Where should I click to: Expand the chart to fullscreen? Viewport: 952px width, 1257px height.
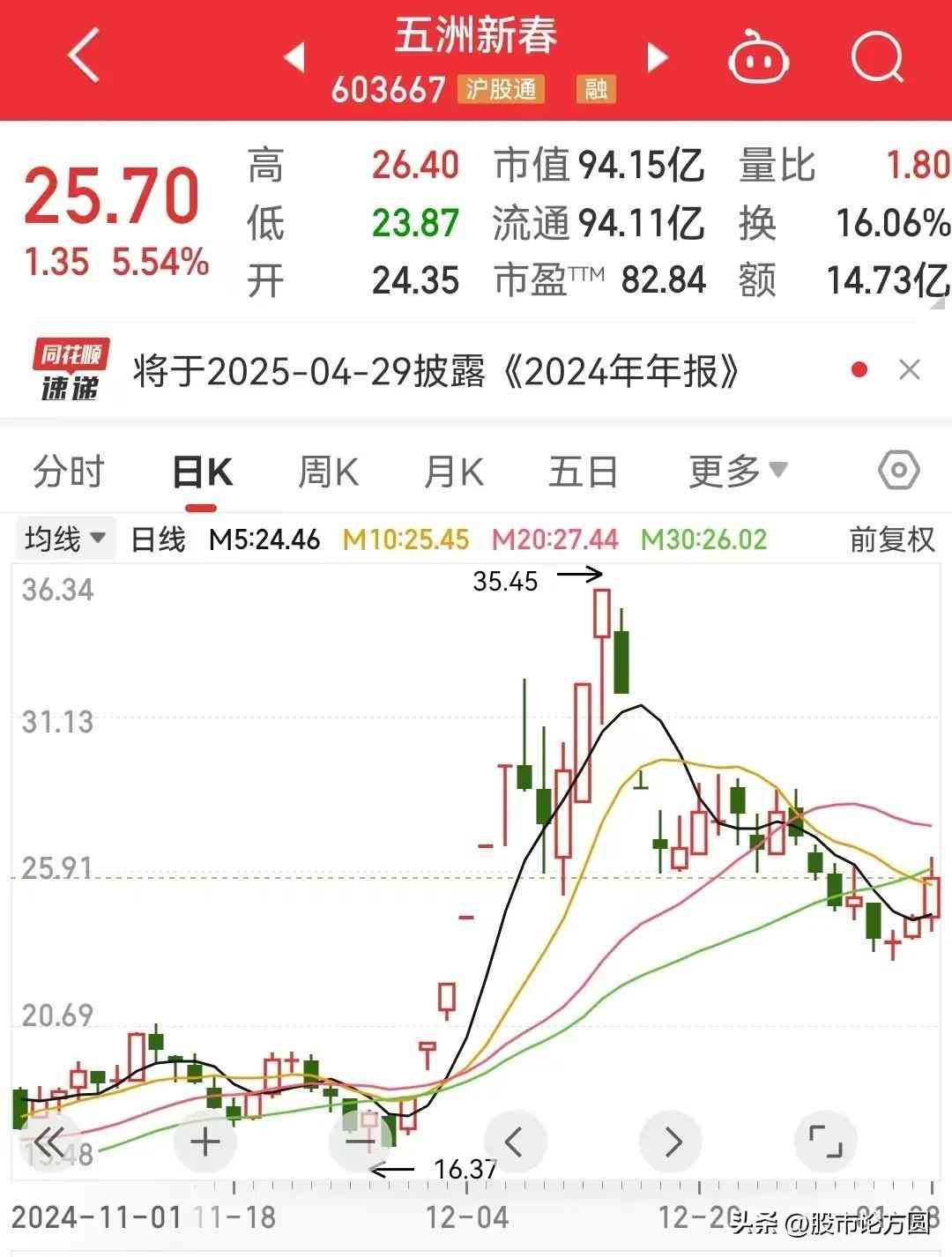(x=825, y=1142)
